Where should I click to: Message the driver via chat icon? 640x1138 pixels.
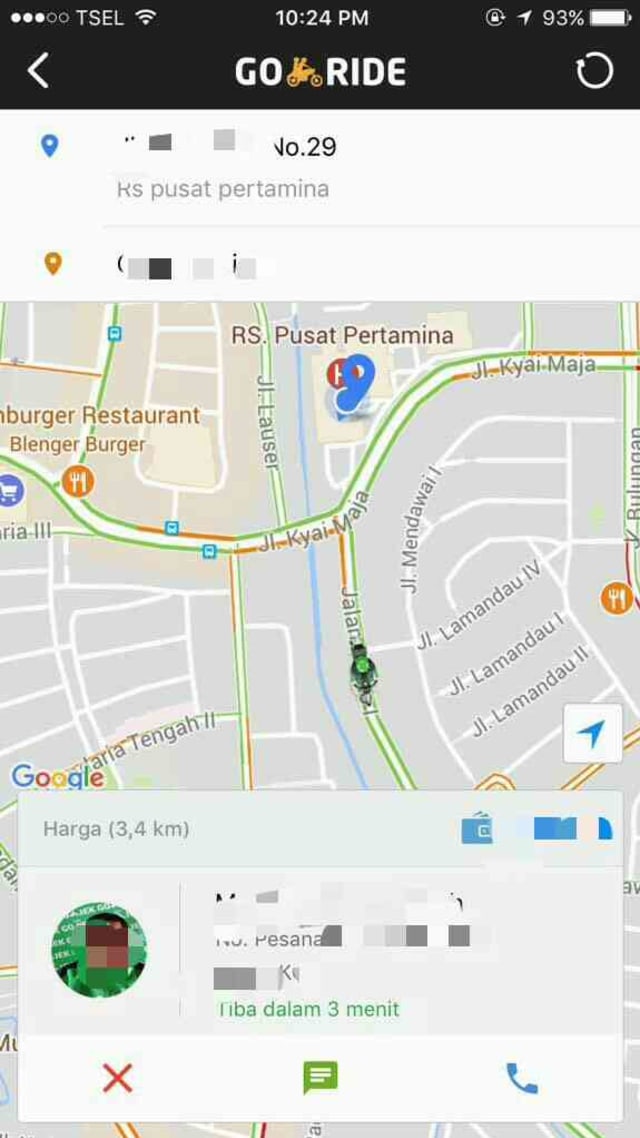click(x=320, y=1077)
